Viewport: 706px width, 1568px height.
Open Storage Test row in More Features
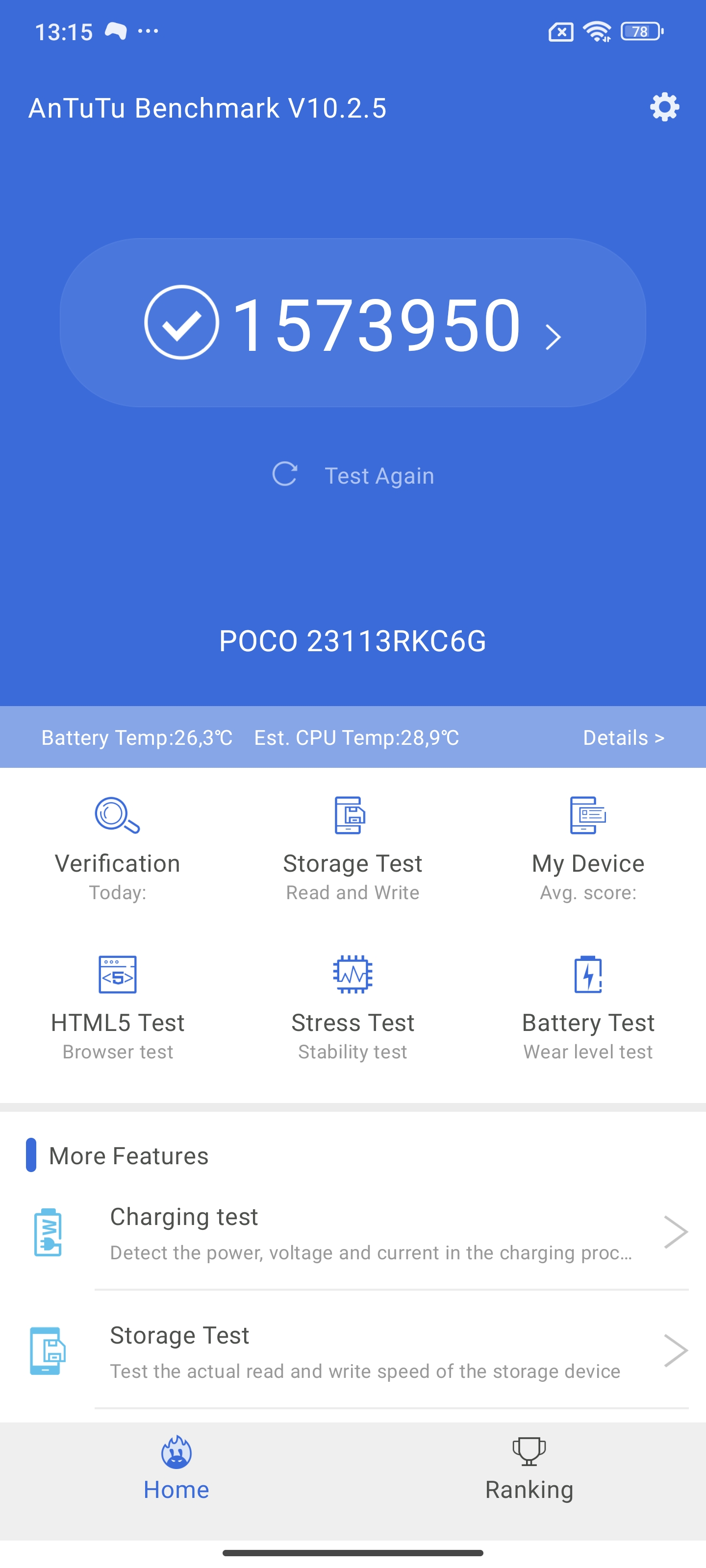tap(365, 1351)
